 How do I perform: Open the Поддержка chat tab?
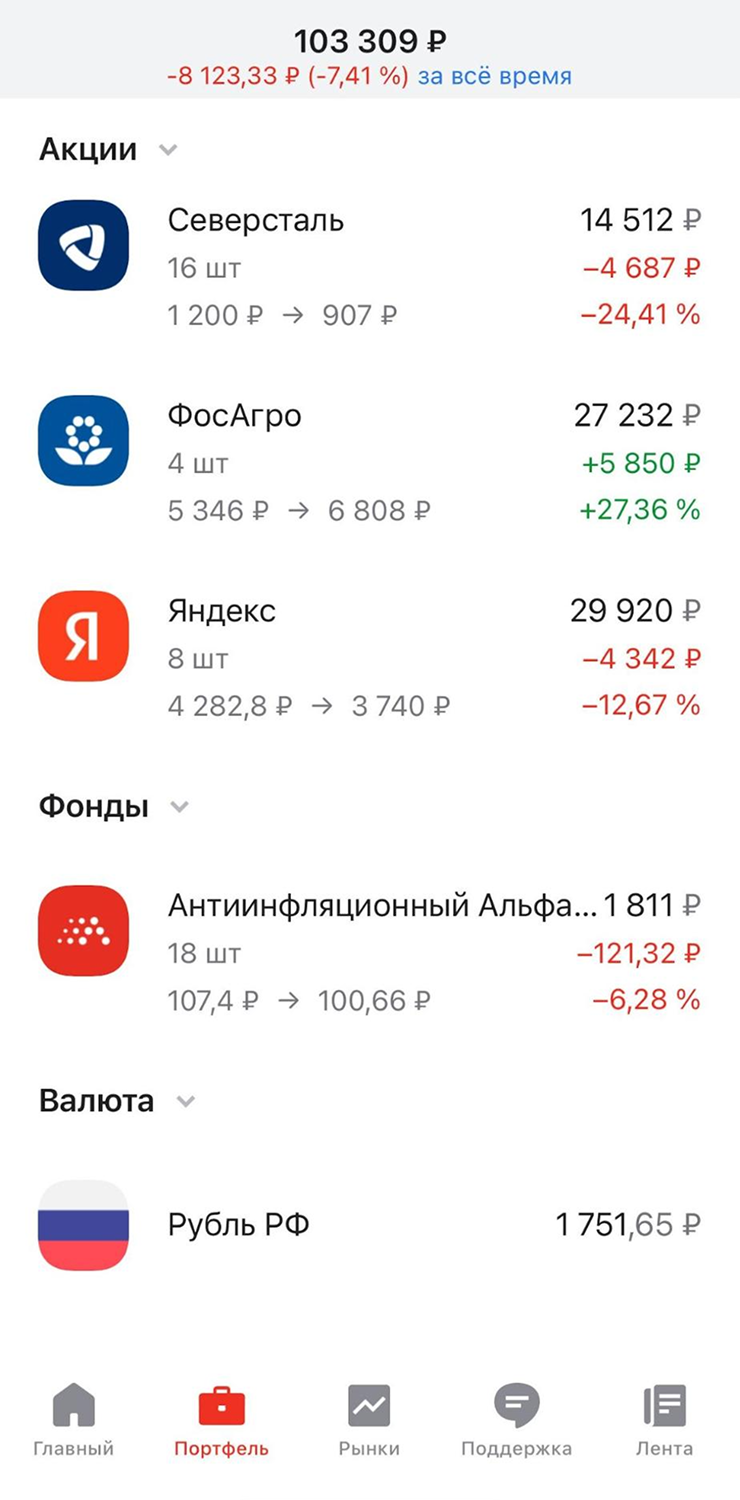tap(516, 1420)
